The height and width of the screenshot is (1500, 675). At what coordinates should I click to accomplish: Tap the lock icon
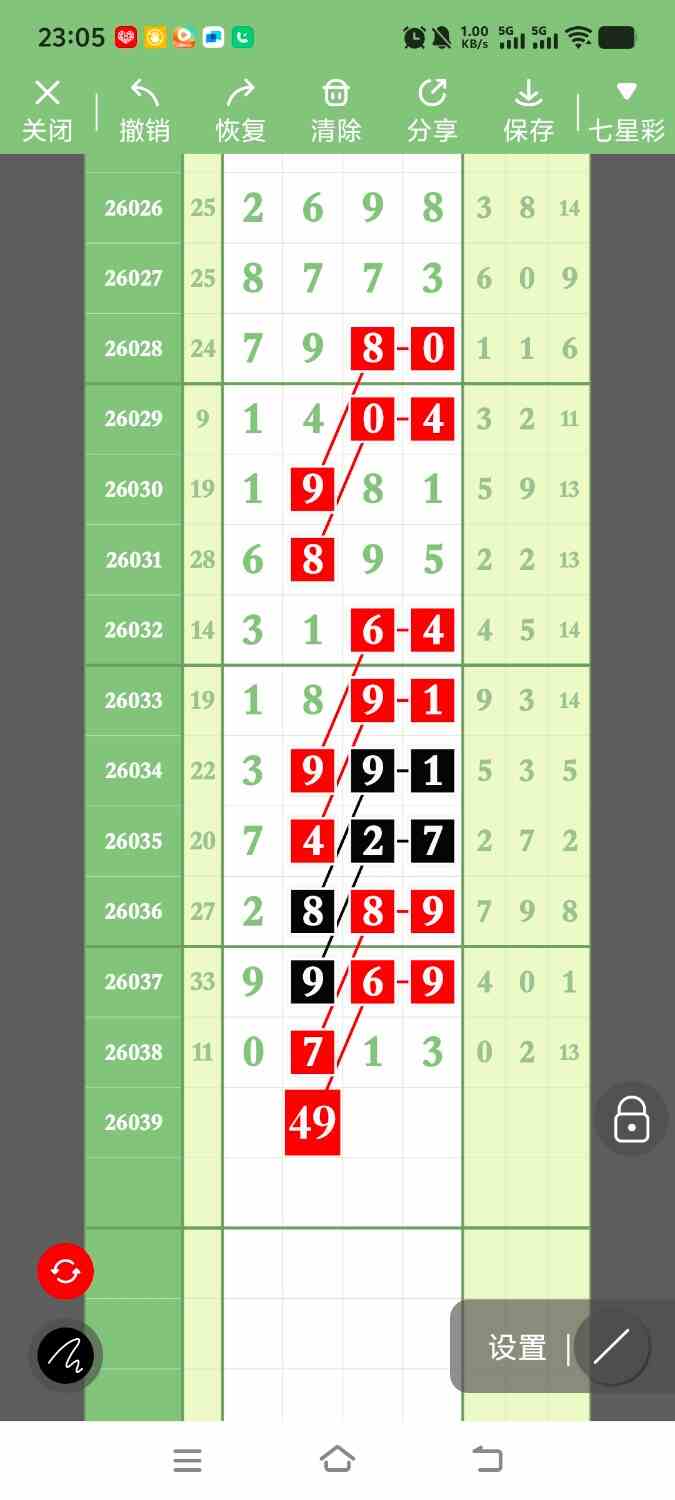tap(631, 1119)
